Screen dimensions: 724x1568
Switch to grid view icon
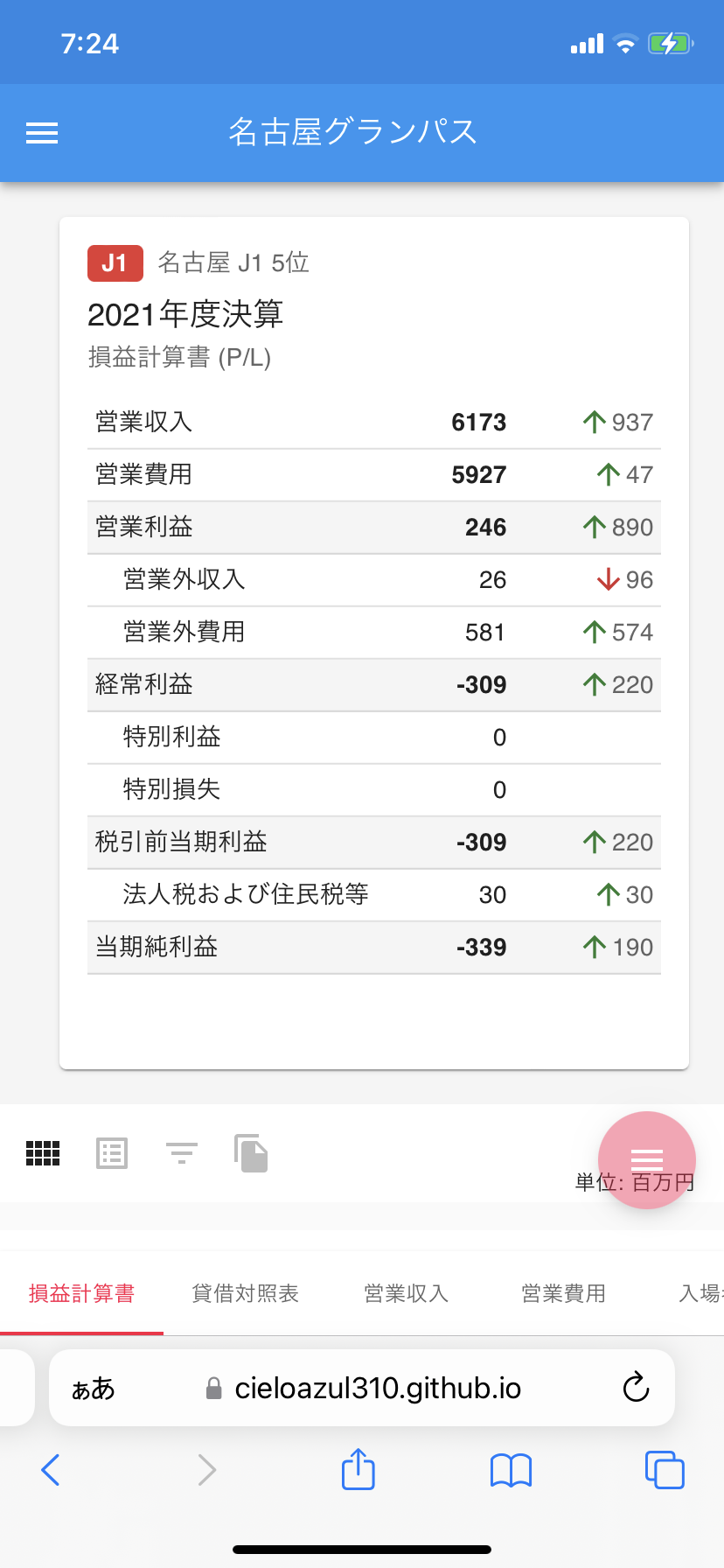point(43,1153)
